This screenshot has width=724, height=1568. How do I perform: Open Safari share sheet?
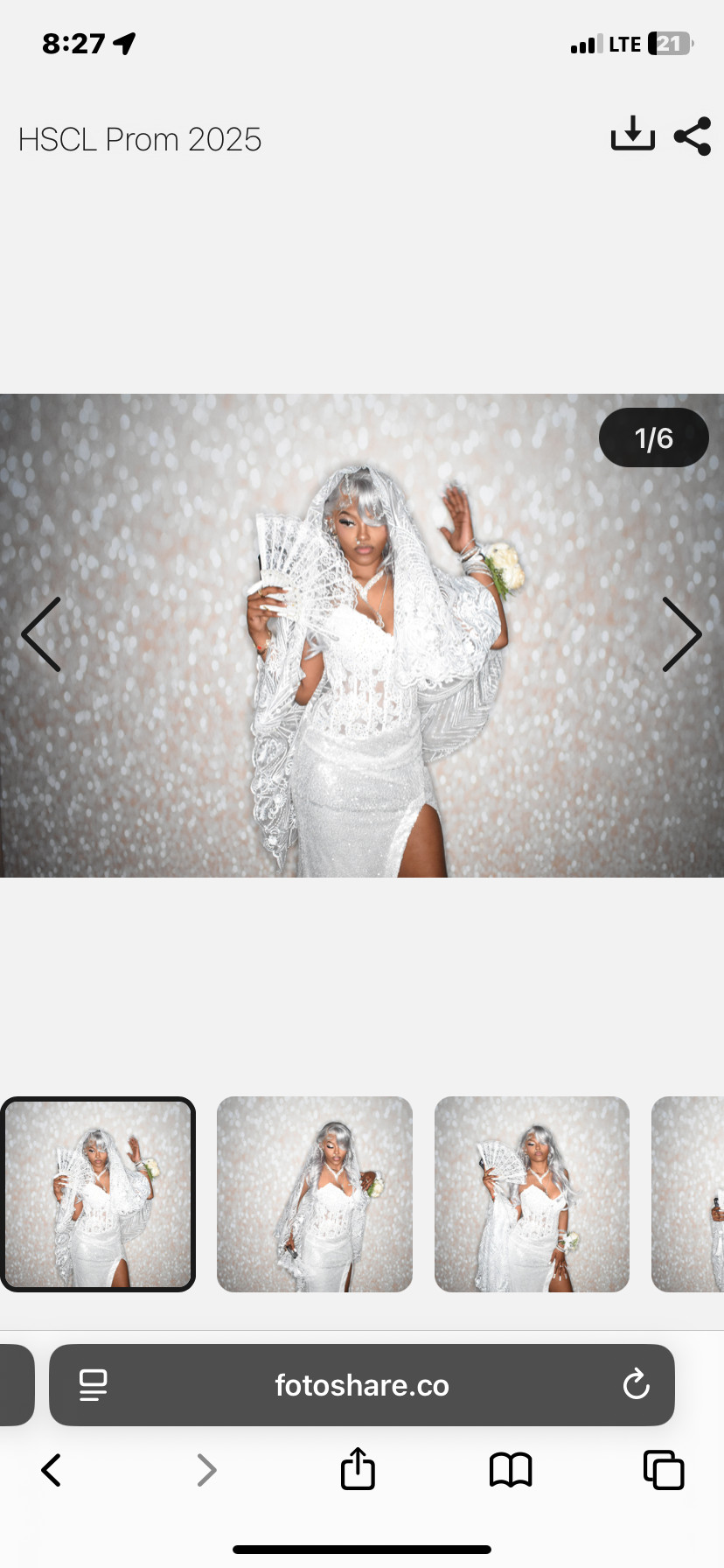[x=358, y=1468]
